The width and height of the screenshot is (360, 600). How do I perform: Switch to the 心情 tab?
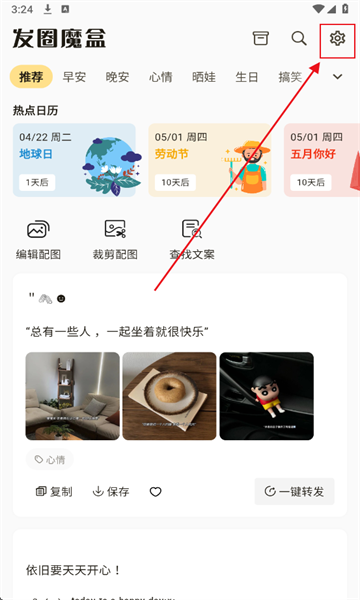click(x=160, y=77)
